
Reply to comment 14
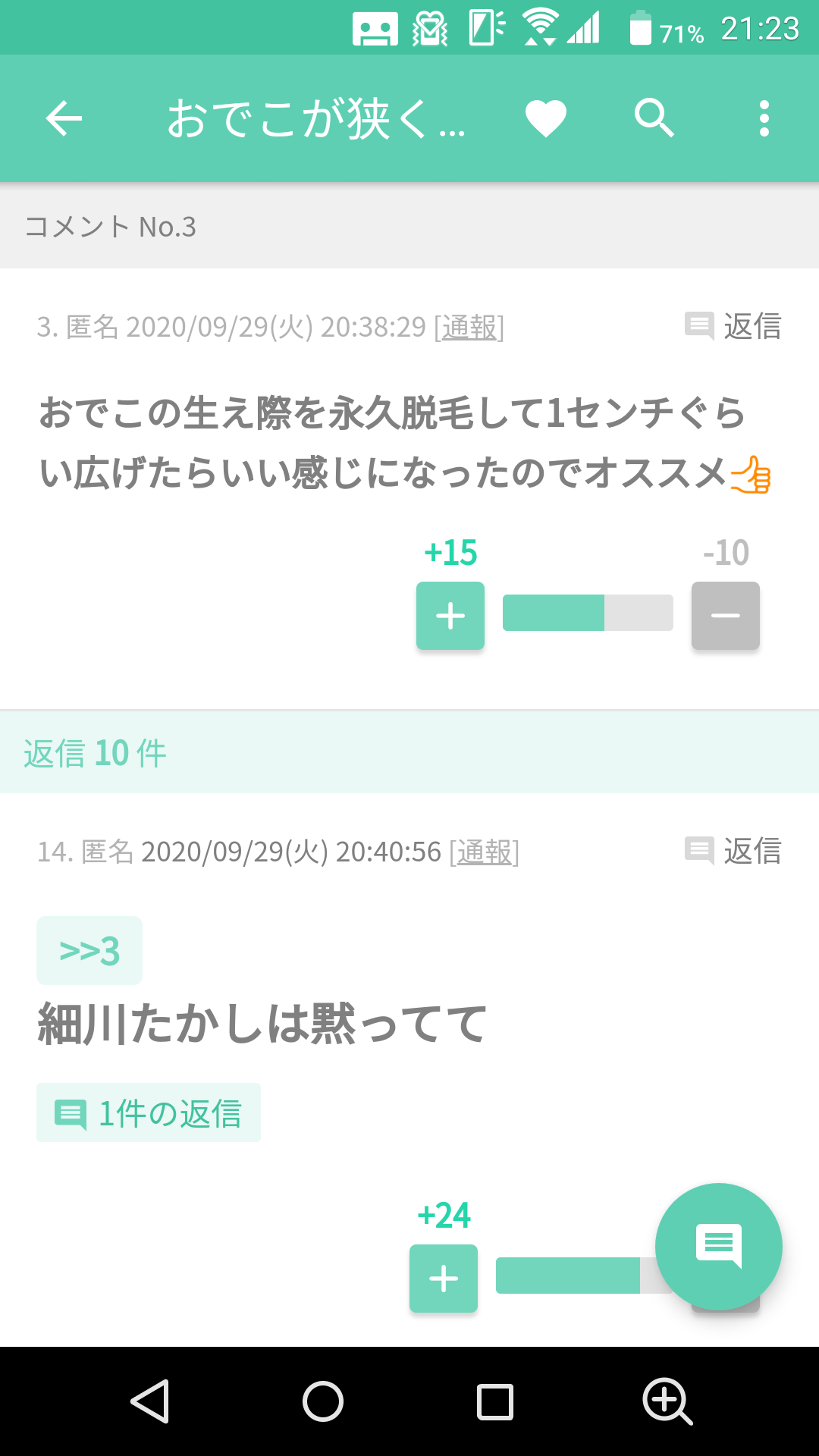(733, 851)
